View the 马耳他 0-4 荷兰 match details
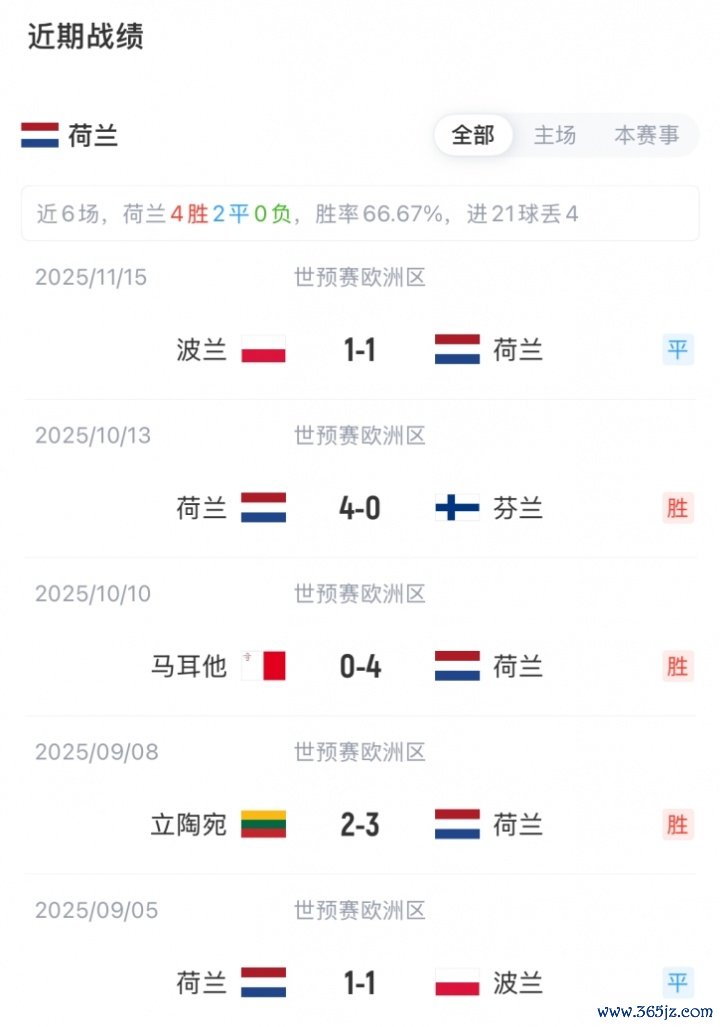The height and width of the screenshot is (1027, 720). pyautogui.click(x=360, y=666)
